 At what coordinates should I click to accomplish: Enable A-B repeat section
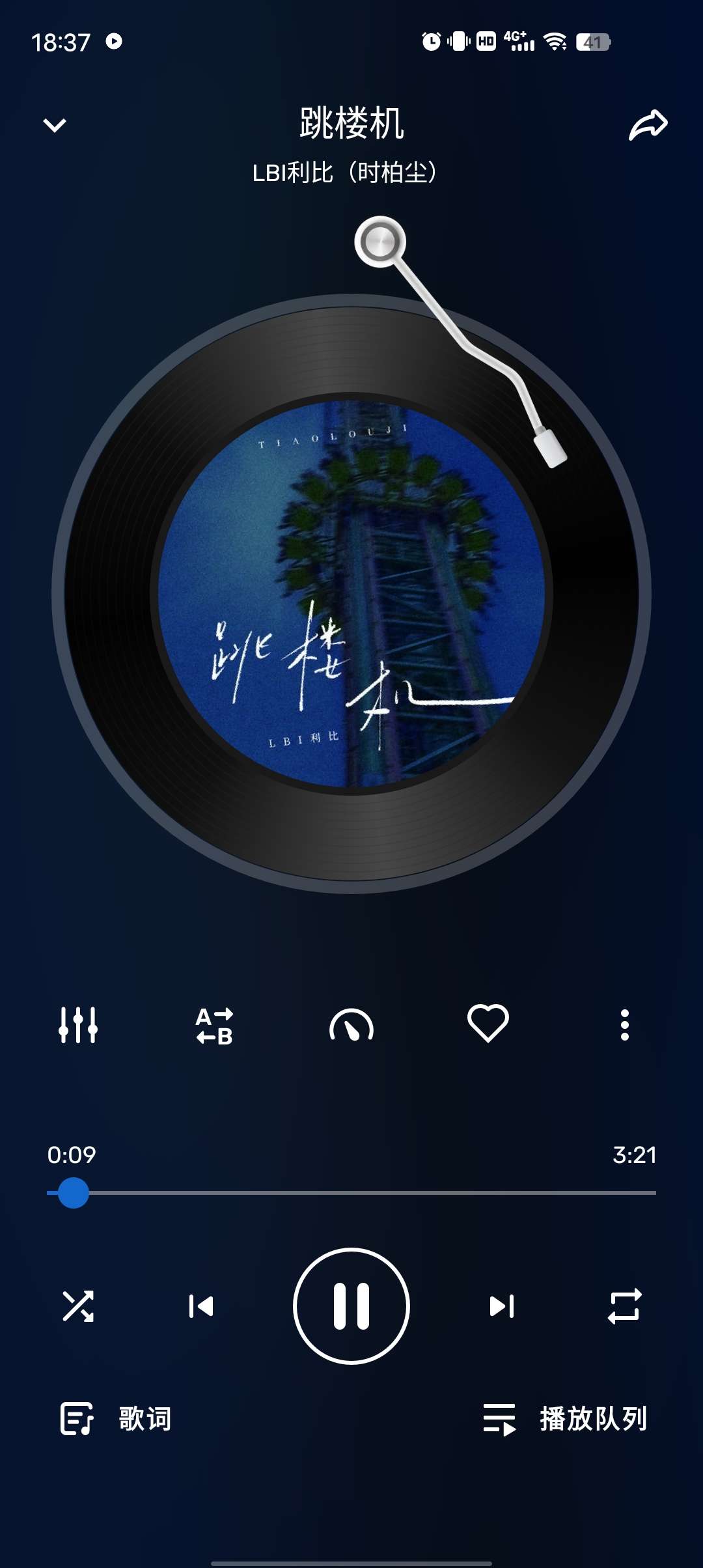[x=215, y=1026]
